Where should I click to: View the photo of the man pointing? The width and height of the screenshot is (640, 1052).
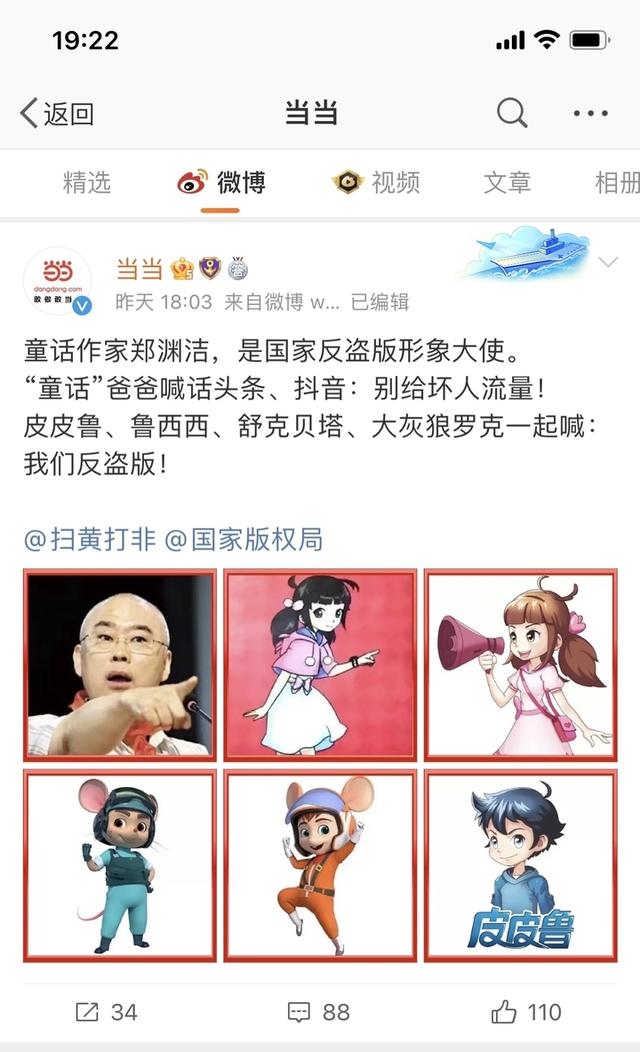(x=120, y=665)
